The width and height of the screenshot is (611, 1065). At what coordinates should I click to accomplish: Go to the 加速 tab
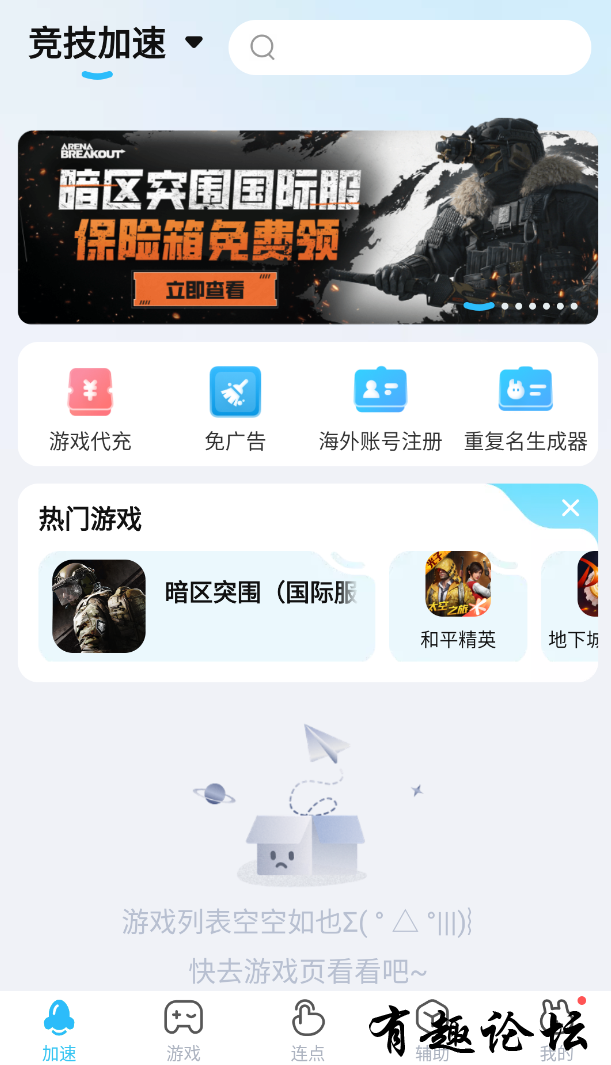click(x=59, y=1030)
